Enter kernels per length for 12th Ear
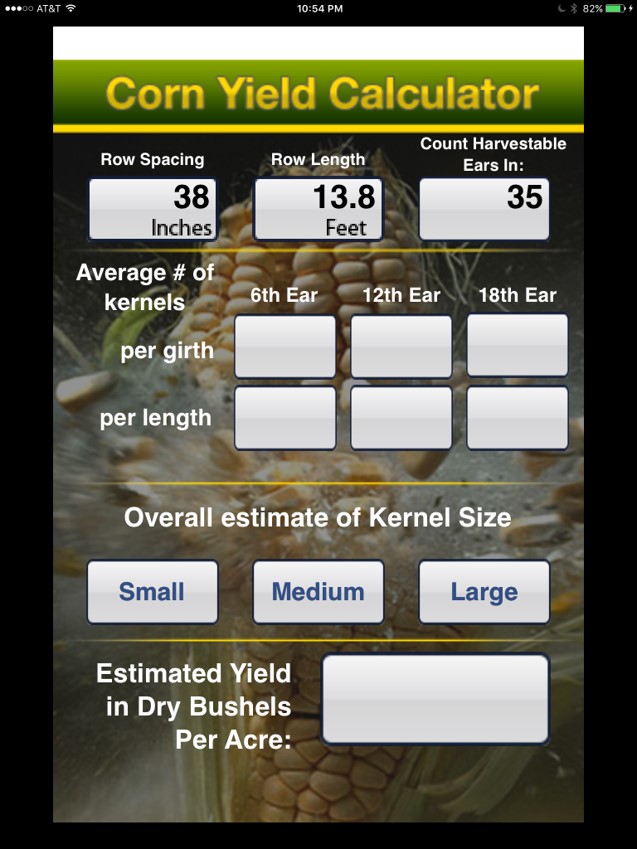637x849 pixels. pyautogui.click(x=401, y=418)
